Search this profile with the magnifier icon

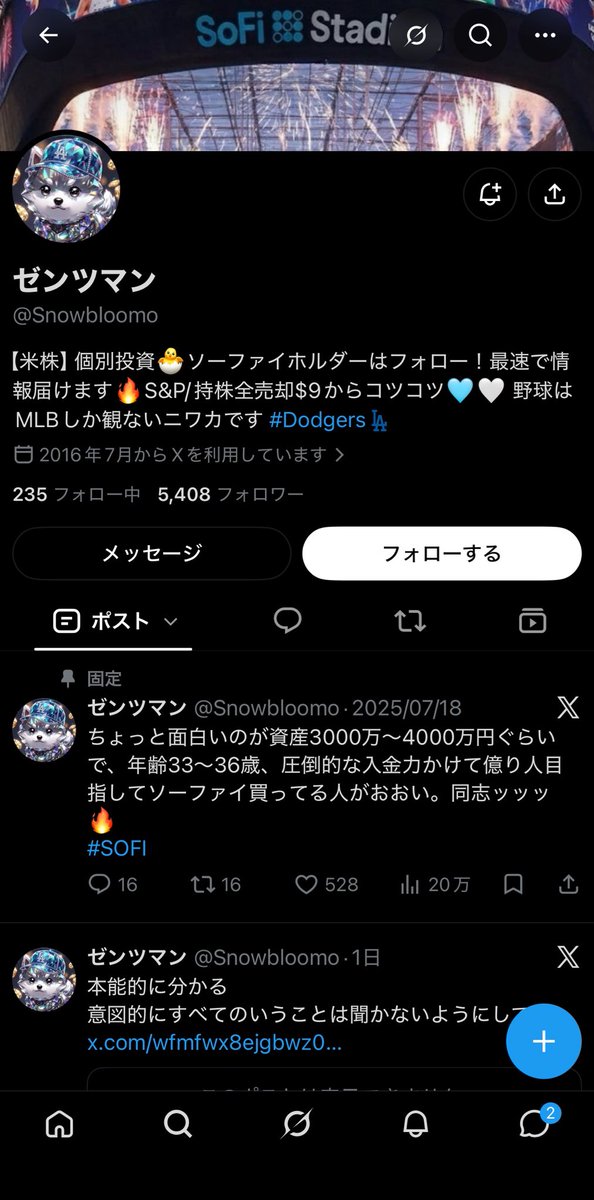click(480, 35)
